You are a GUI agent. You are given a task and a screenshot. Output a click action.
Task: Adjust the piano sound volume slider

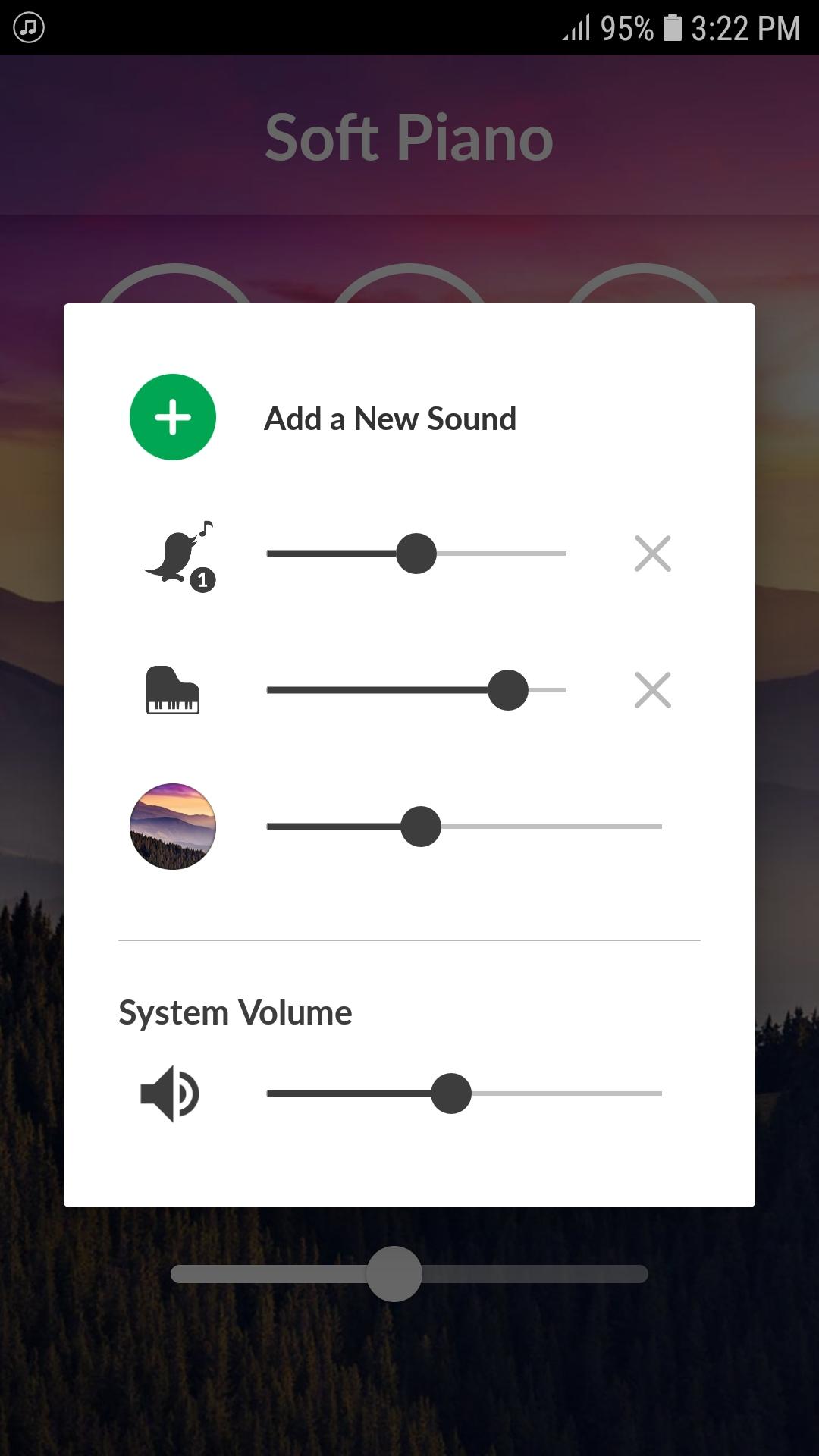tap(507, 690)
